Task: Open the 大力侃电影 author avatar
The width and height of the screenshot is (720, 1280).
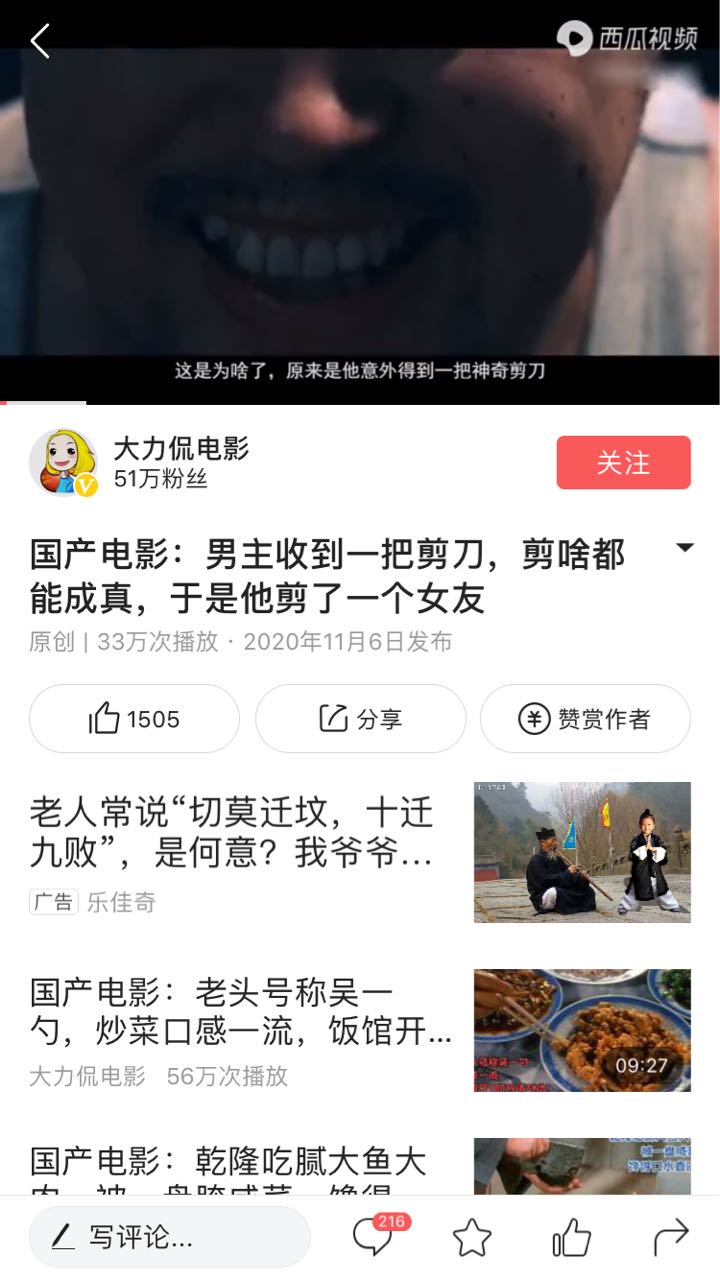Action: click(x=64, y=462)
